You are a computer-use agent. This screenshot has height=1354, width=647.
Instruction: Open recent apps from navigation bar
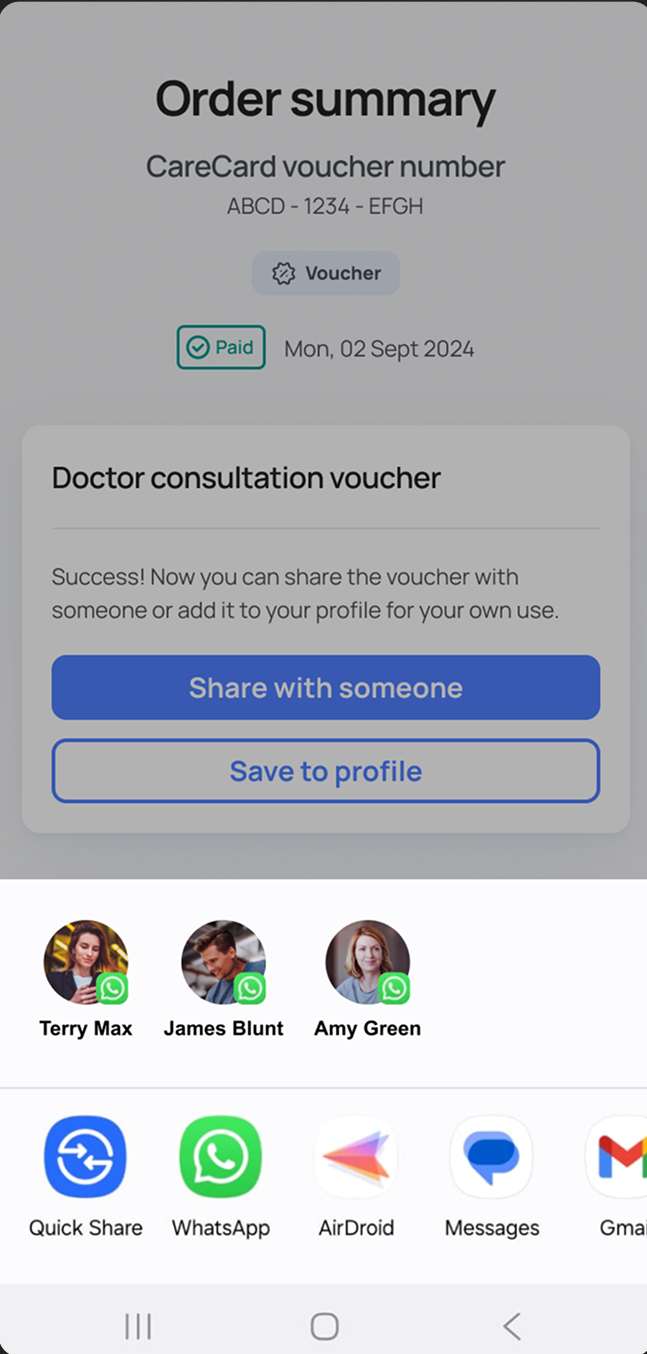[138, 1327]
